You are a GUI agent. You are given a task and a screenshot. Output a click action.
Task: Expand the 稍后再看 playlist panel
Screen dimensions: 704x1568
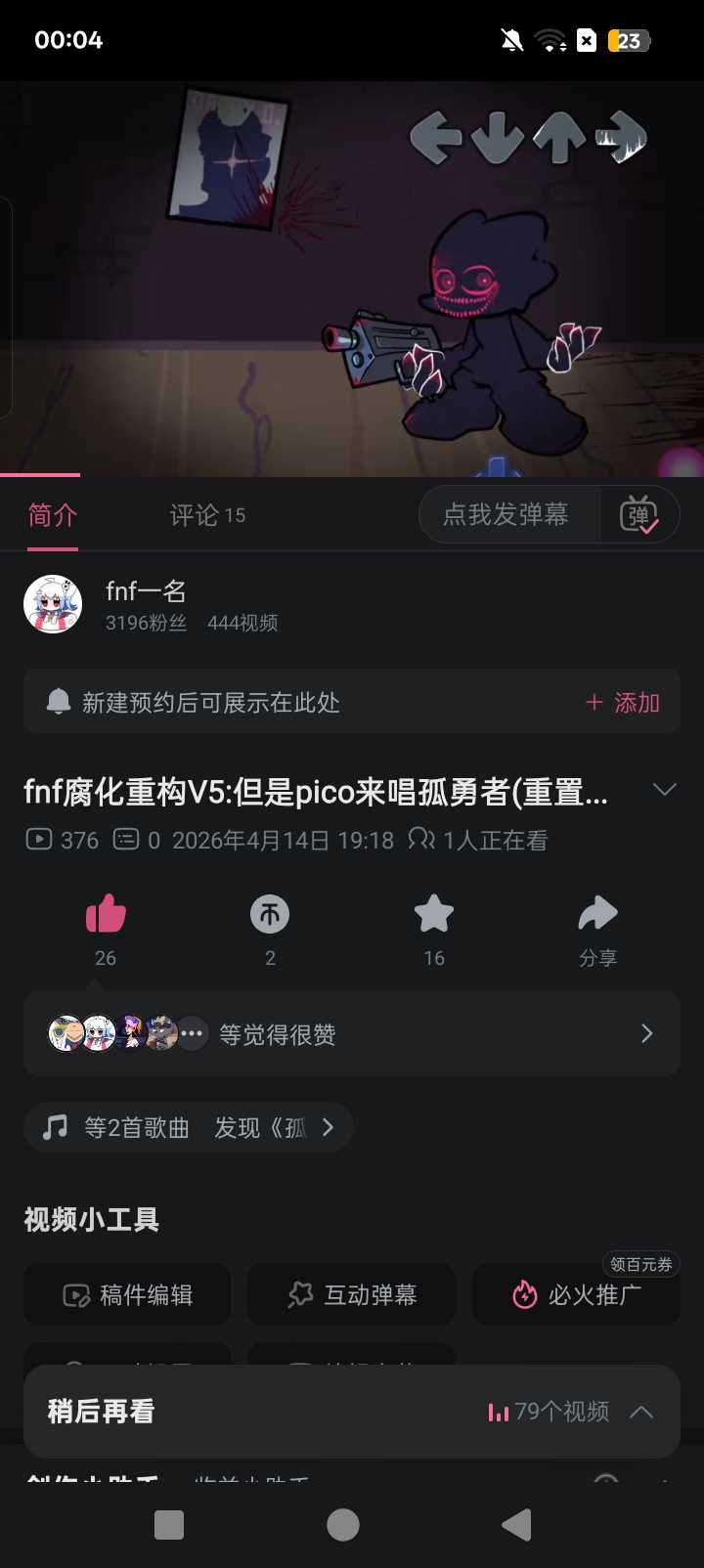click(x=641, y=1412)
